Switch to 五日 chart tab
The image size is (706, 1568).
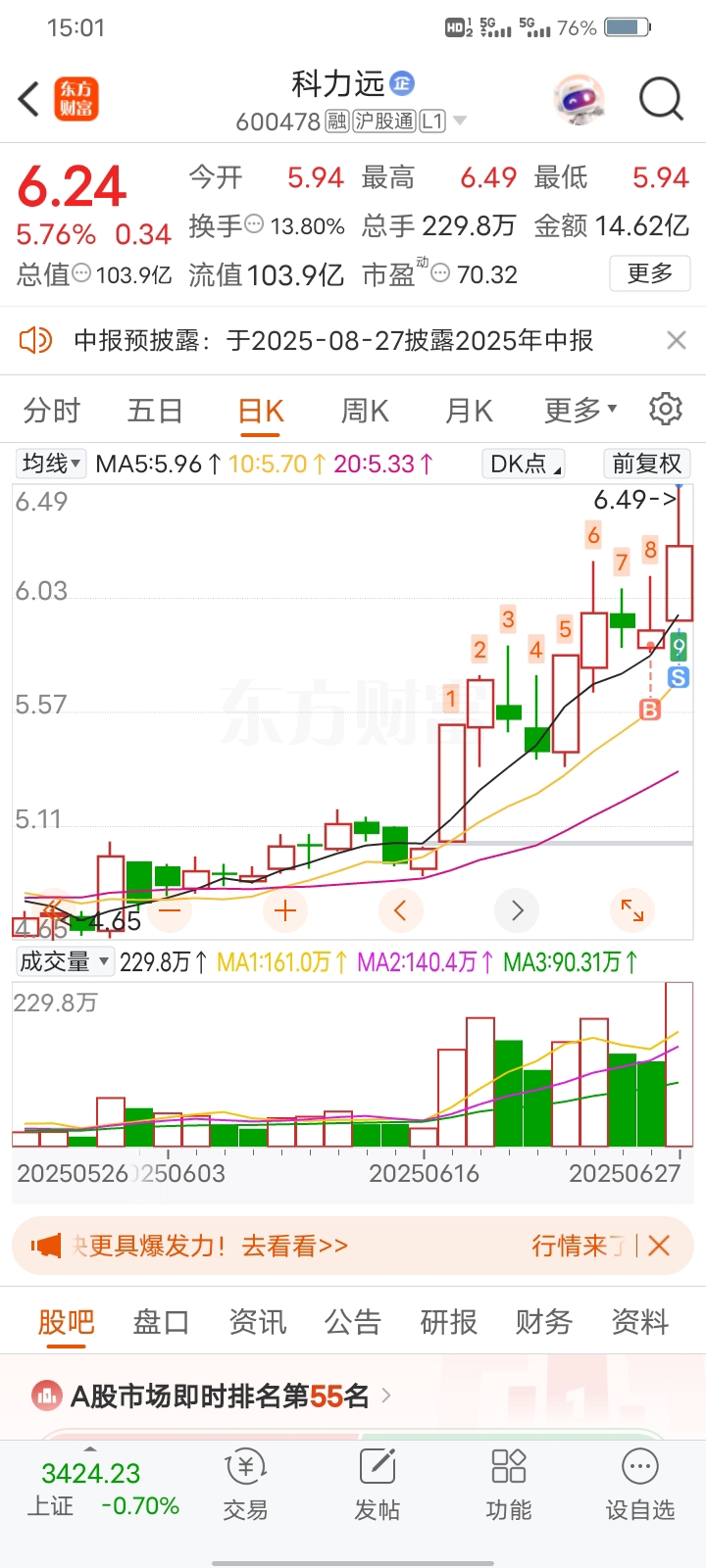[x=155, y=411]
